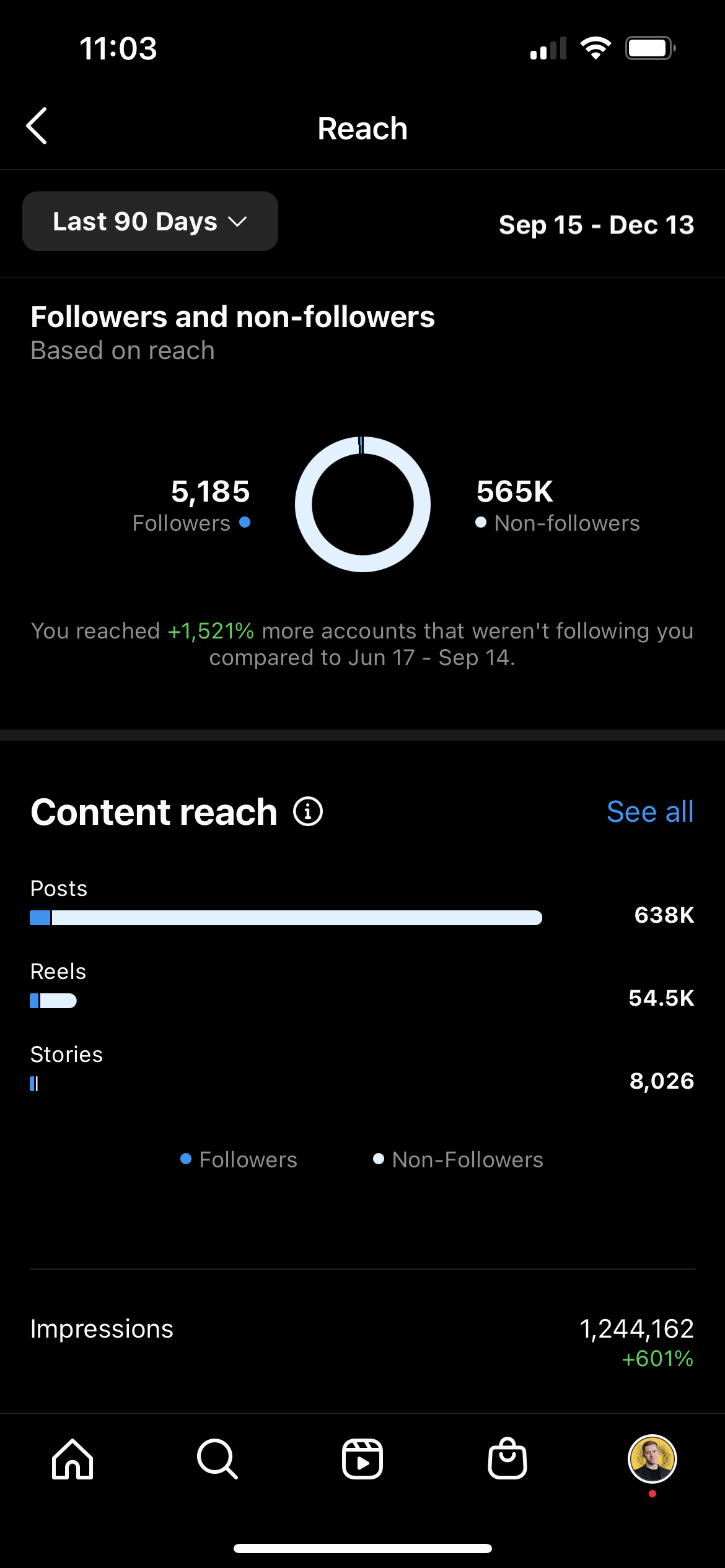725x1568 pixels.
Task: Tap See all for Content reach
Action: (650, 811)
